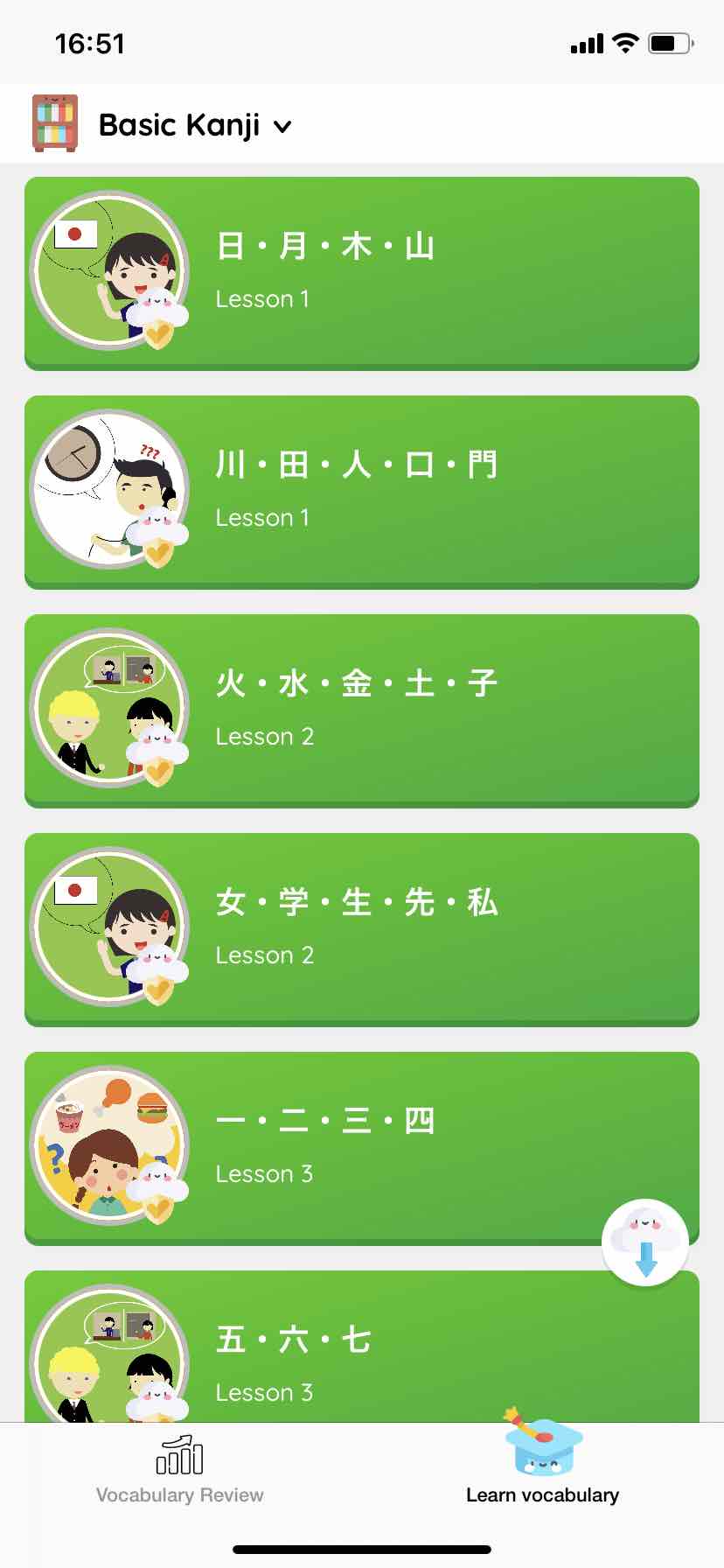Open Lesson 3 card 一・二・三・四

coord(362,1149)
